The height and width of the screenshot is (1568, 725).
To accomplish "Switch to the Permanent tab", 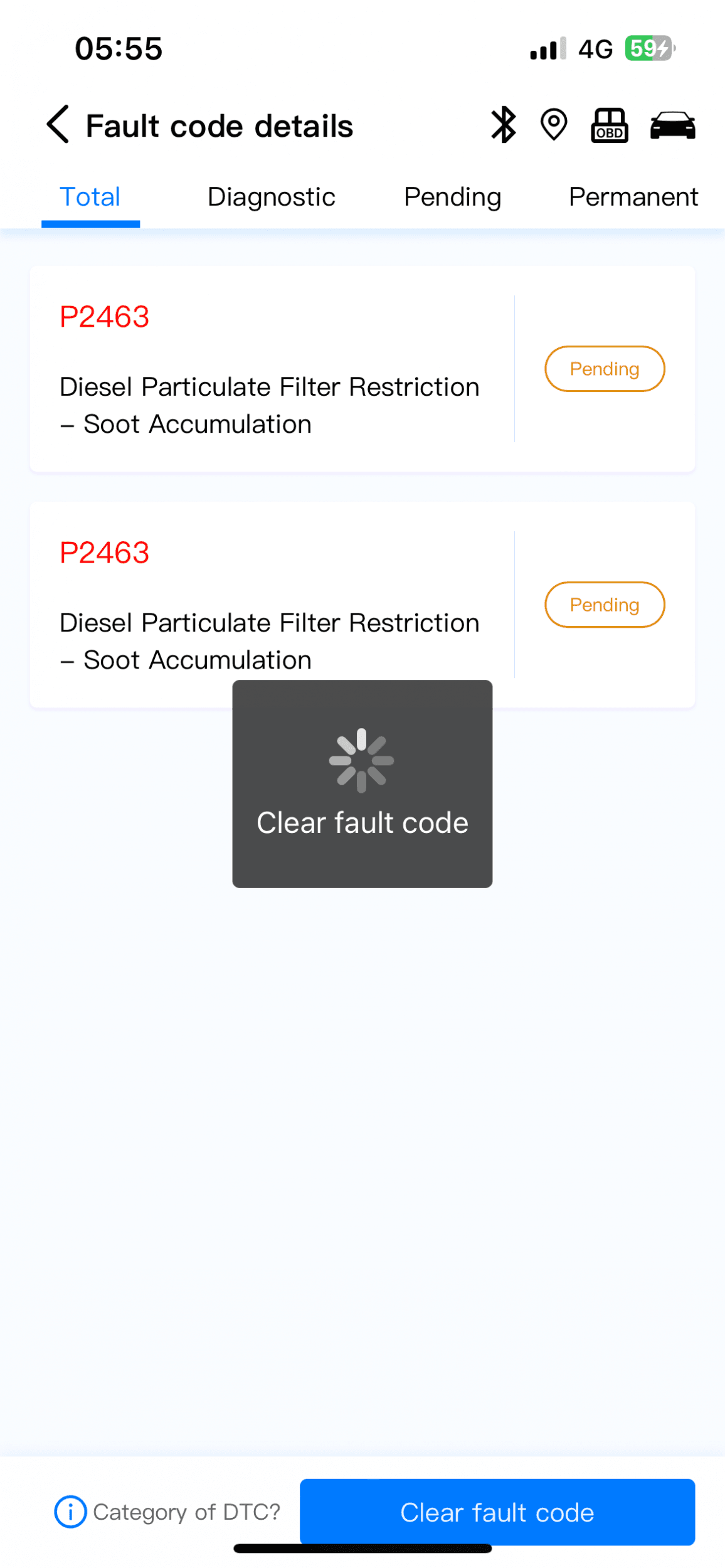I will coord(633,197).
